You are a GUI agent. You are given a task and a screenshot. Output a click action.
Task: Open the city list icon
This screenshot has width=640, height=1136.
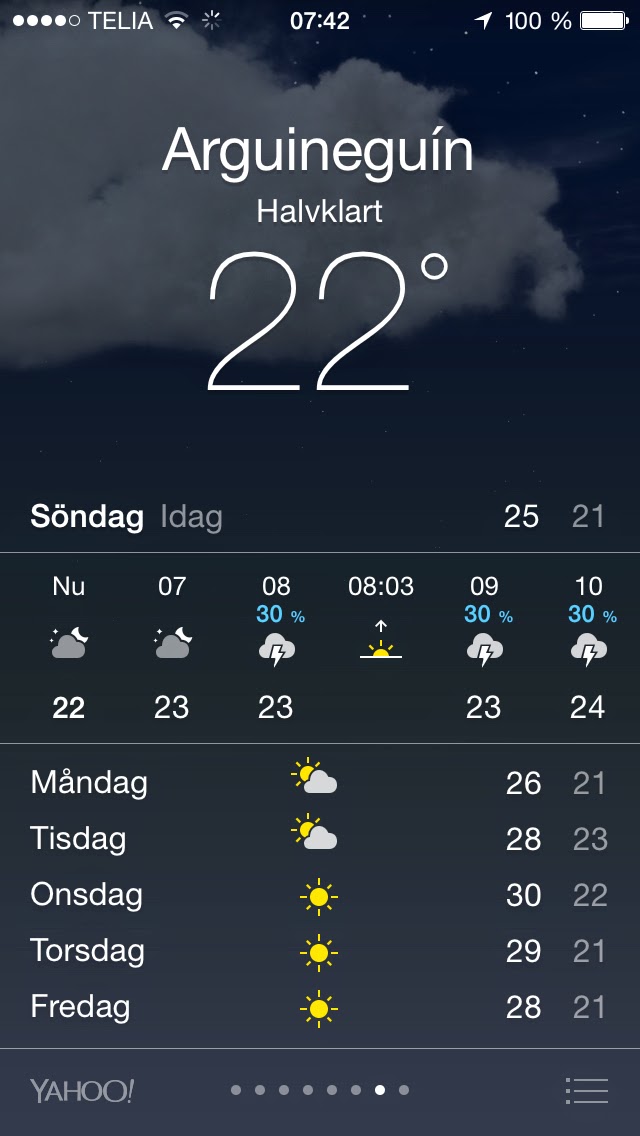[x=586, y=1090]
